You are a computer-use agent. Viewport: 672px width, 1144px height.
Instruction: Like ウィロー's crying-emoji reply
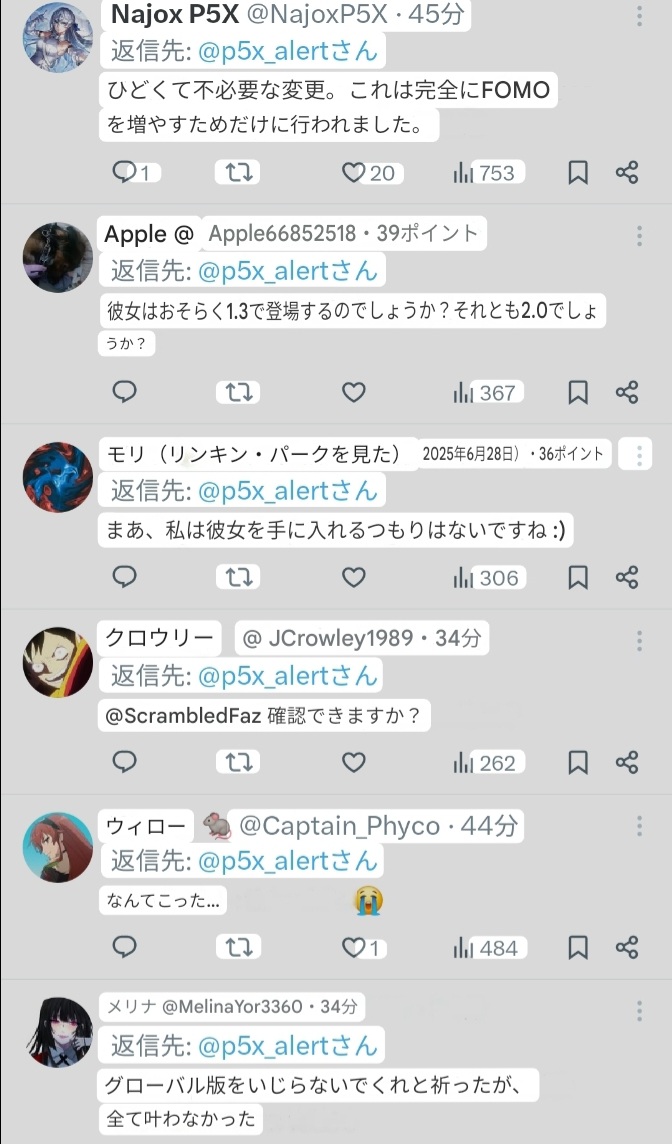(x=354, y=948)
